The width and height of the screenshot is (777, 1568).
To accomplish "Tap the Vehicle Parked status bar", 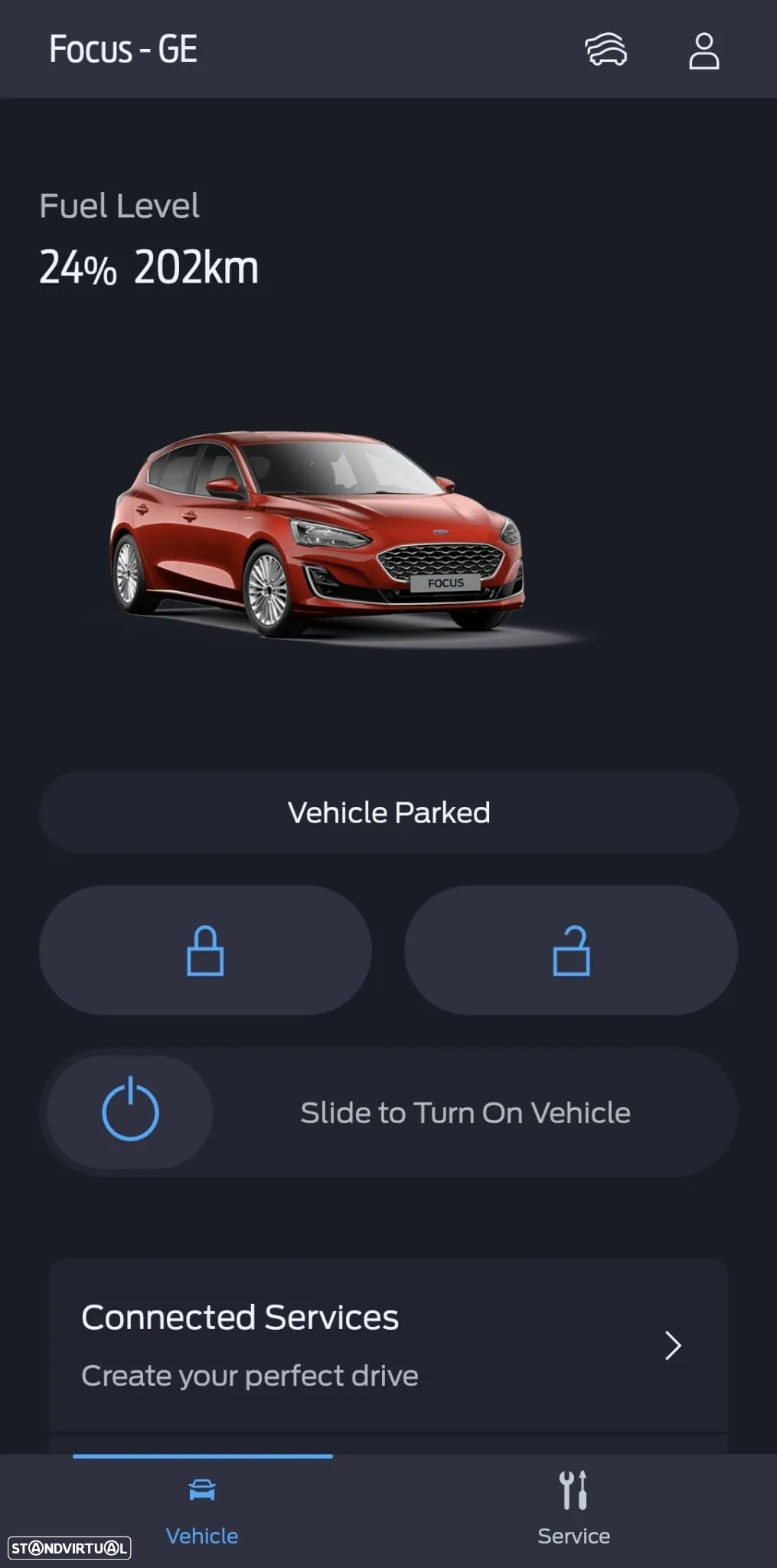I will pos(388,812).
